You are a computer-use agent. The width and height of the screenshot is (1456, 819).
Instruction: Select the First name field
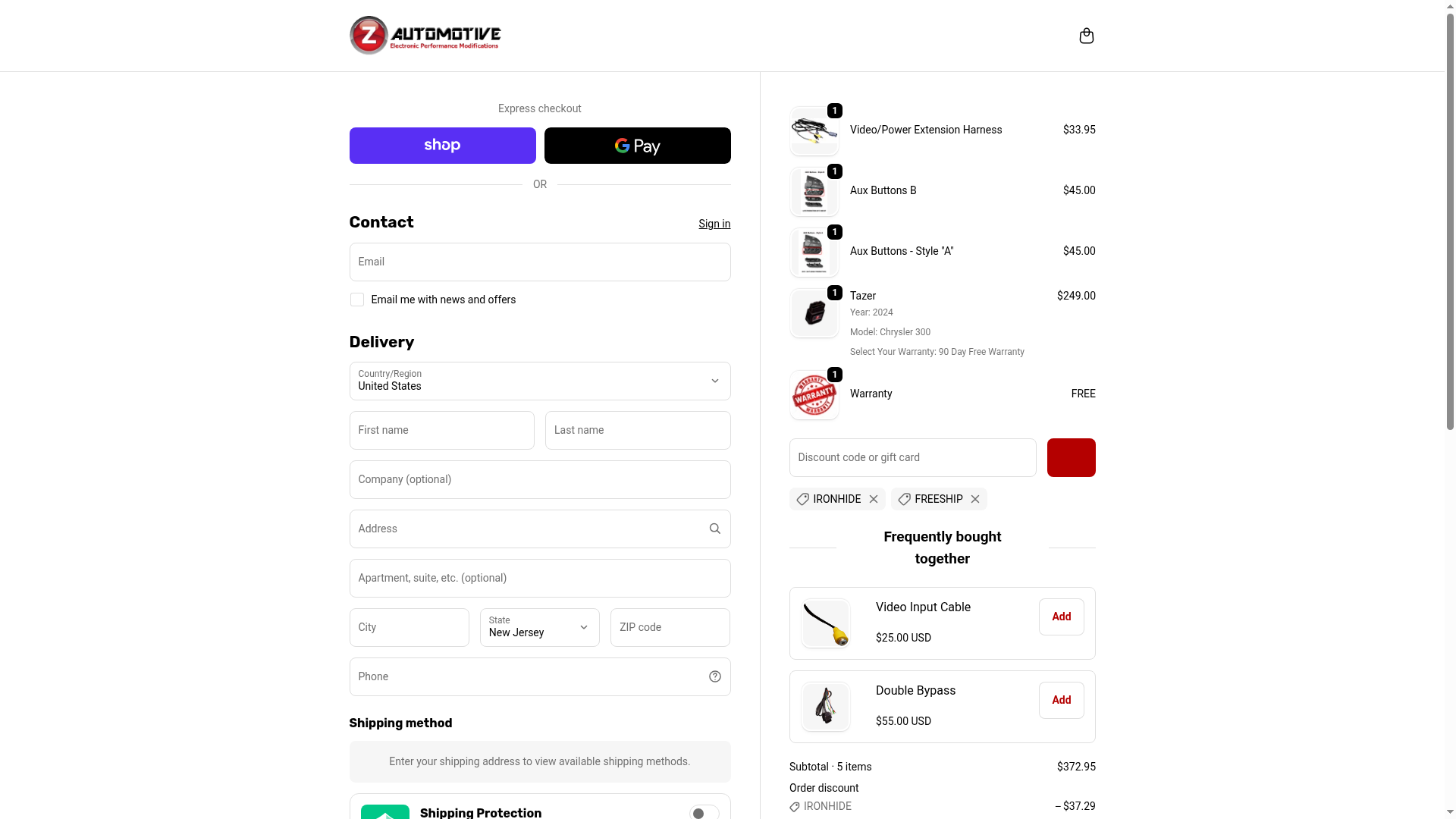coord(441,430)
